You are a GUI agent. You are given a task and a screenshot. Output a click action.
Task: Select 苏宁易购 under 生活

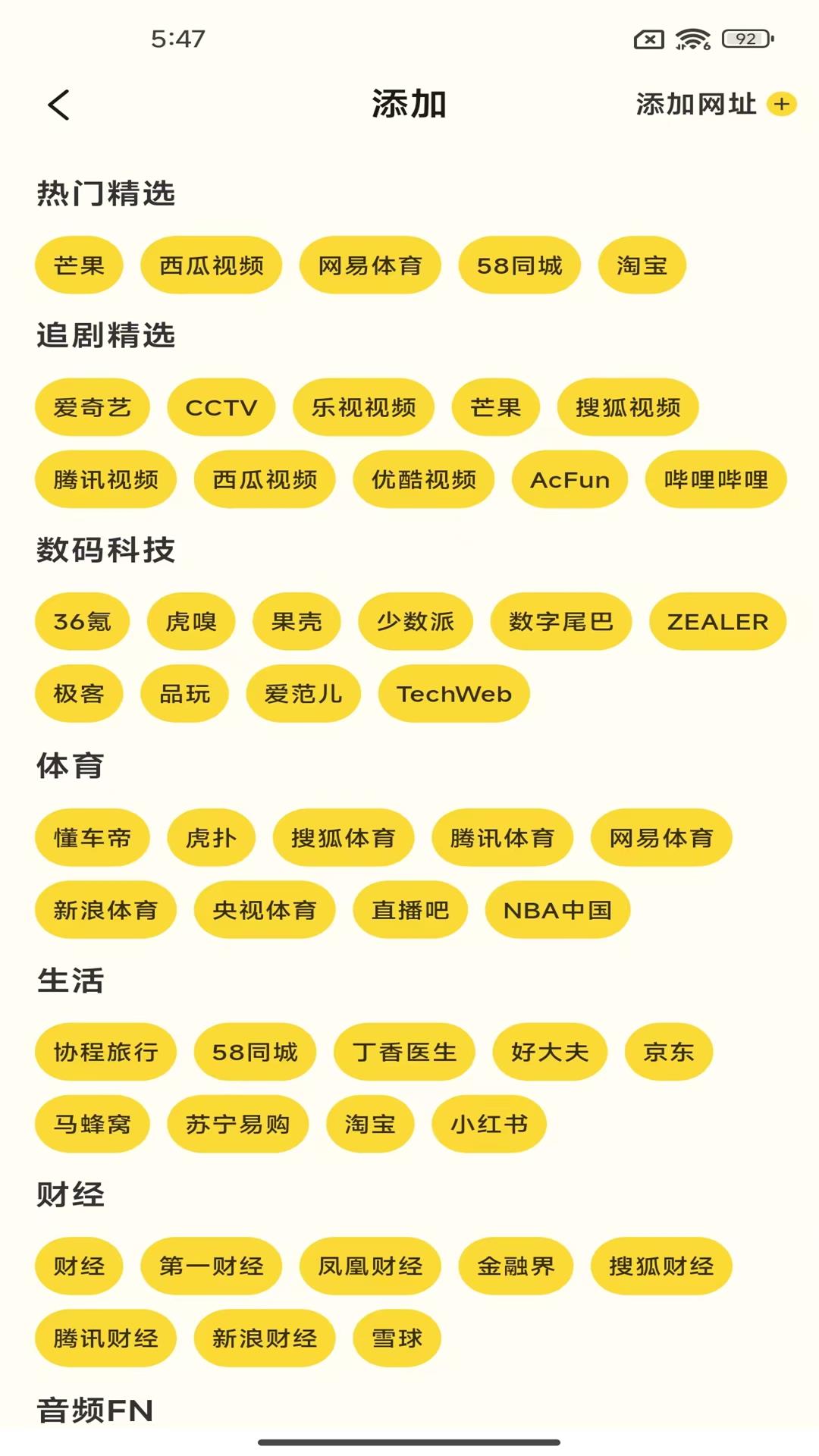[x=237, y=1125]
